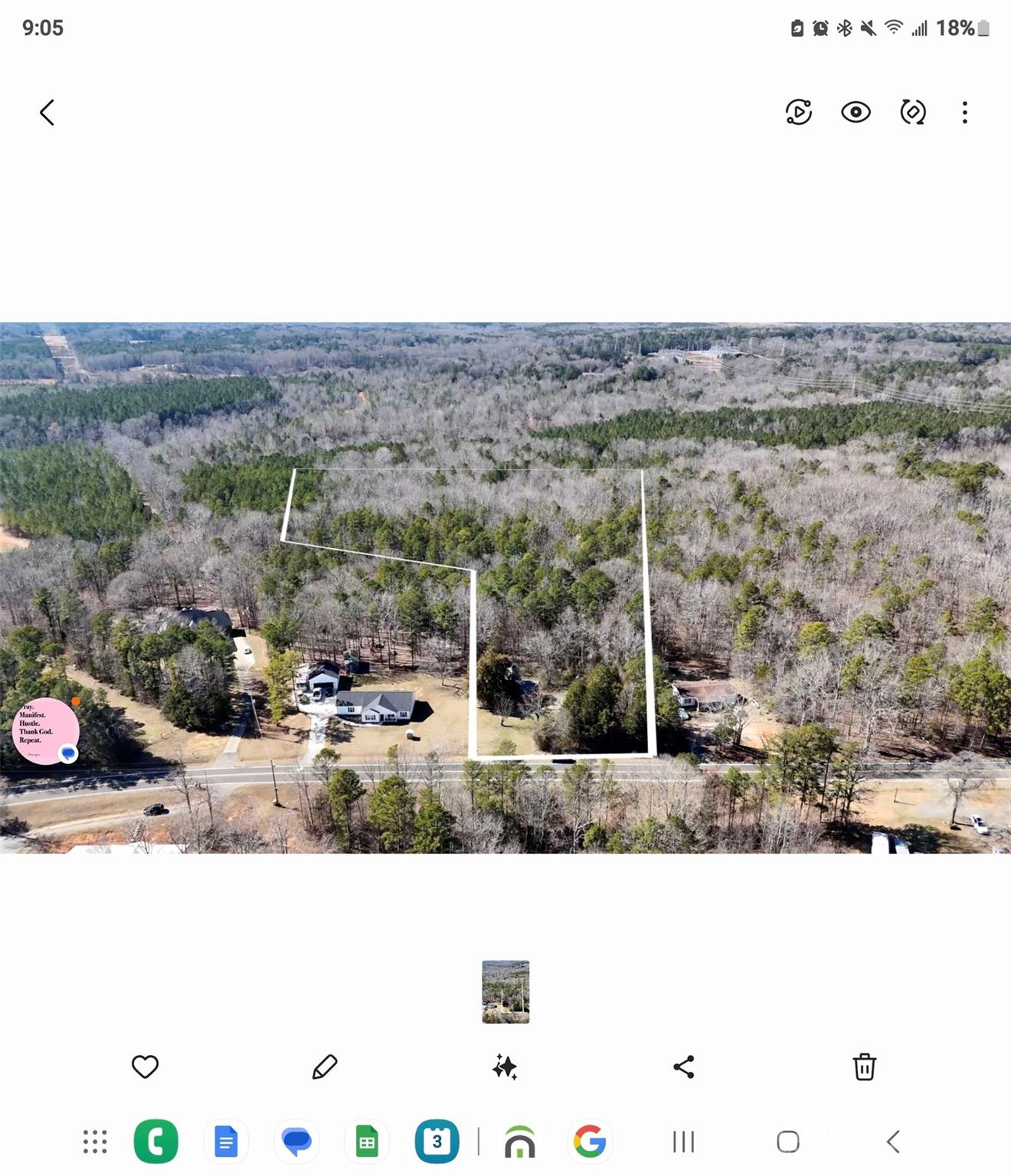Open the AI sparkle enhance tool
This screenshot has width=1011, height=1176.
[x=505, y=1067]
